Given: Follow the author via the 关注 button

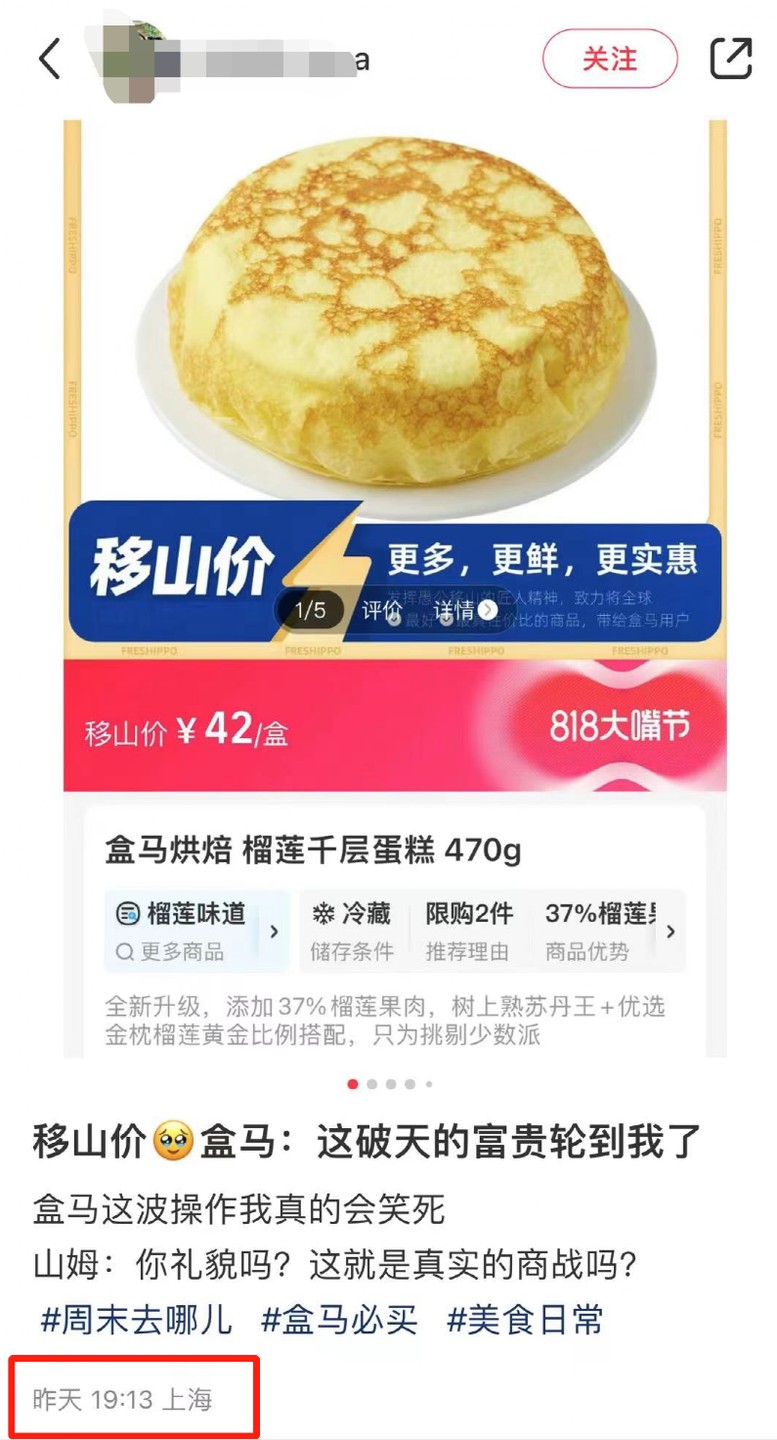Looking at the screenshot, I should (609, 59).
